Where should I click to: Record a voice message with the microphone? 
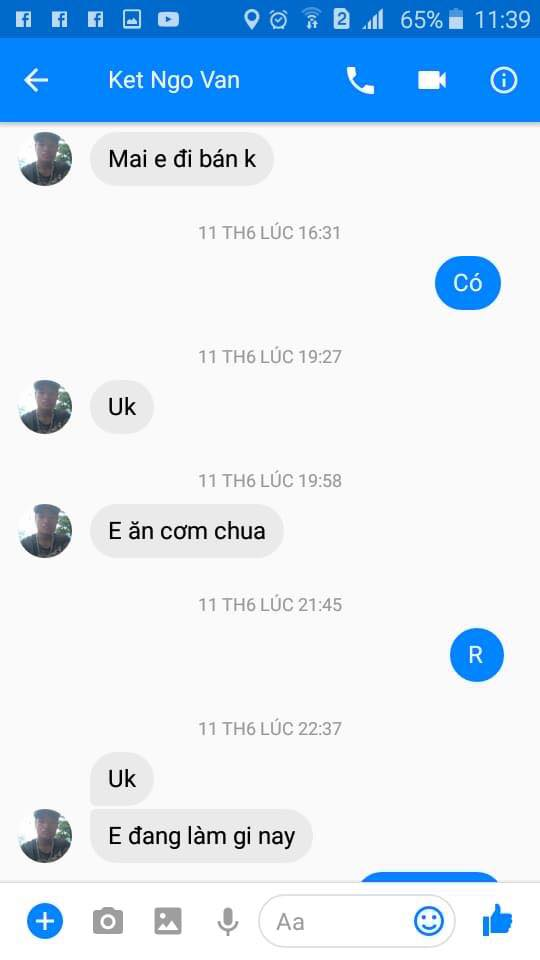point(228,921)
